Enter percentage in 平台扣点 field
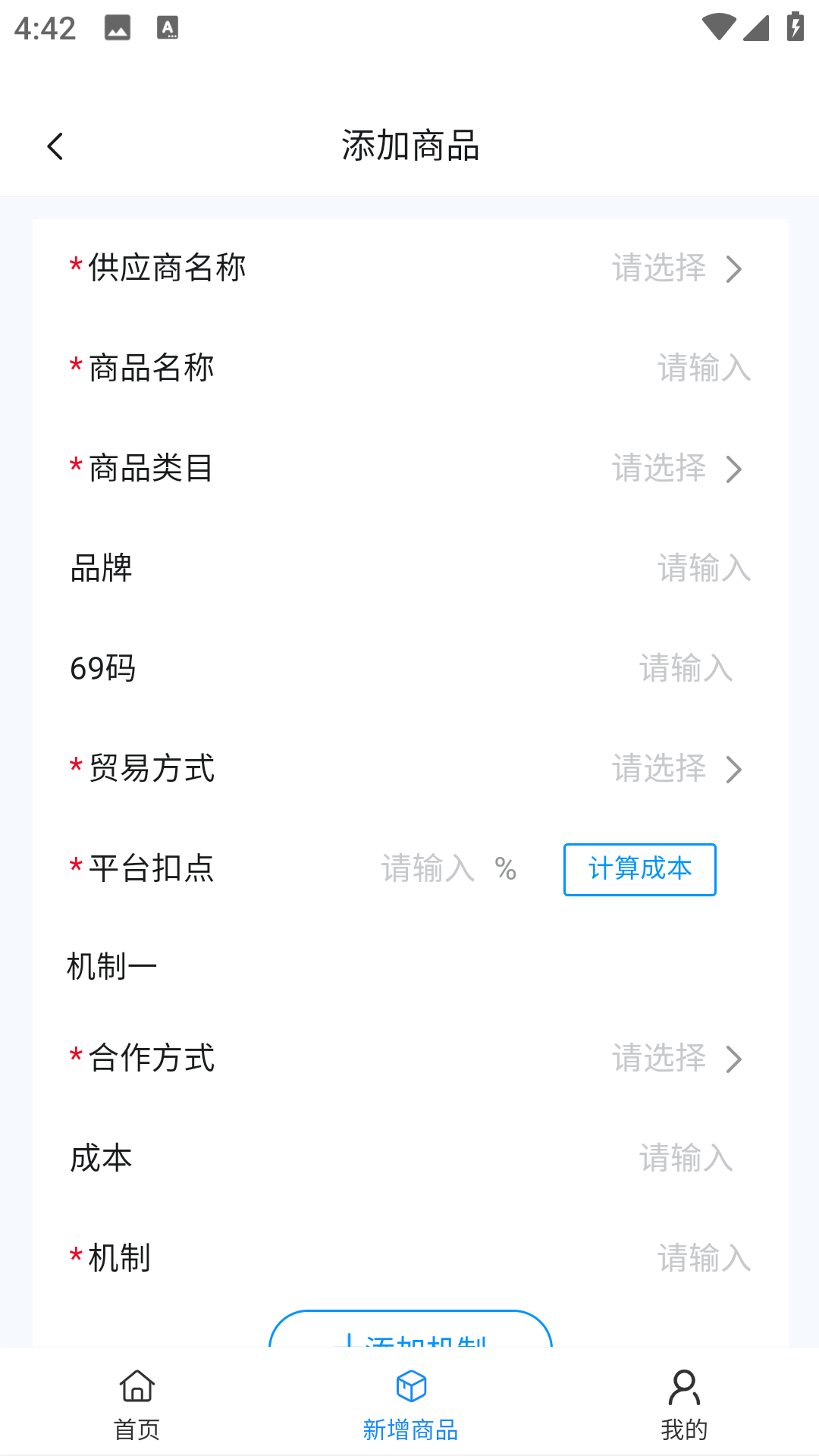Screen dimensions: 819x1456 pyautogui.click(x=428, y=870)
